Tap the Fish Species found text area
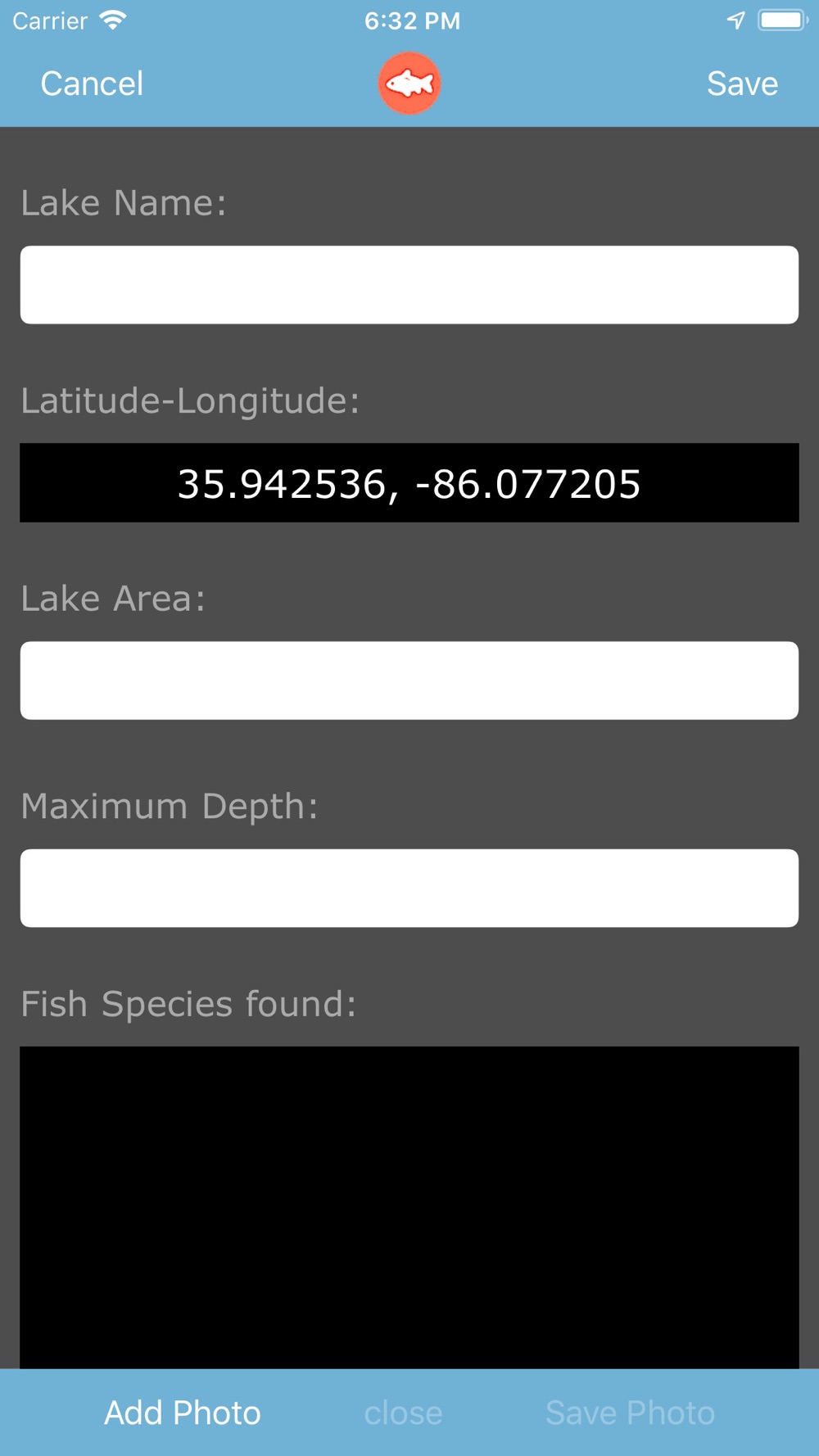 (409, 1205)
